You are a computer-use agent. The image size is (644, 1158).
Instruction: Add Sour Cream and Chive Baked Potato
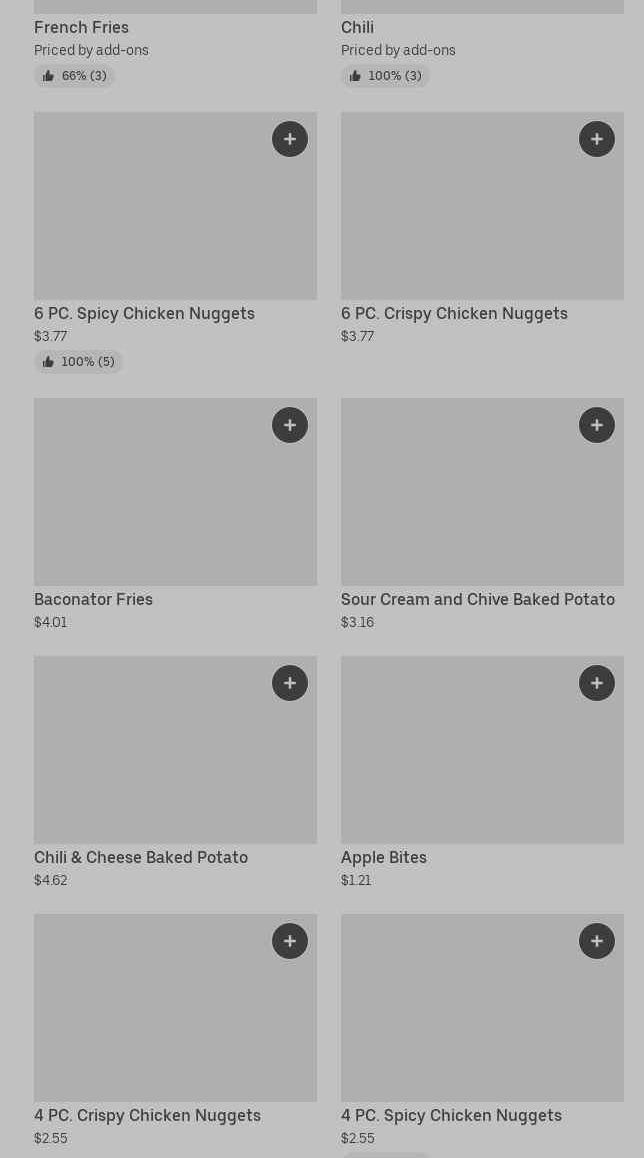[597, 425]
